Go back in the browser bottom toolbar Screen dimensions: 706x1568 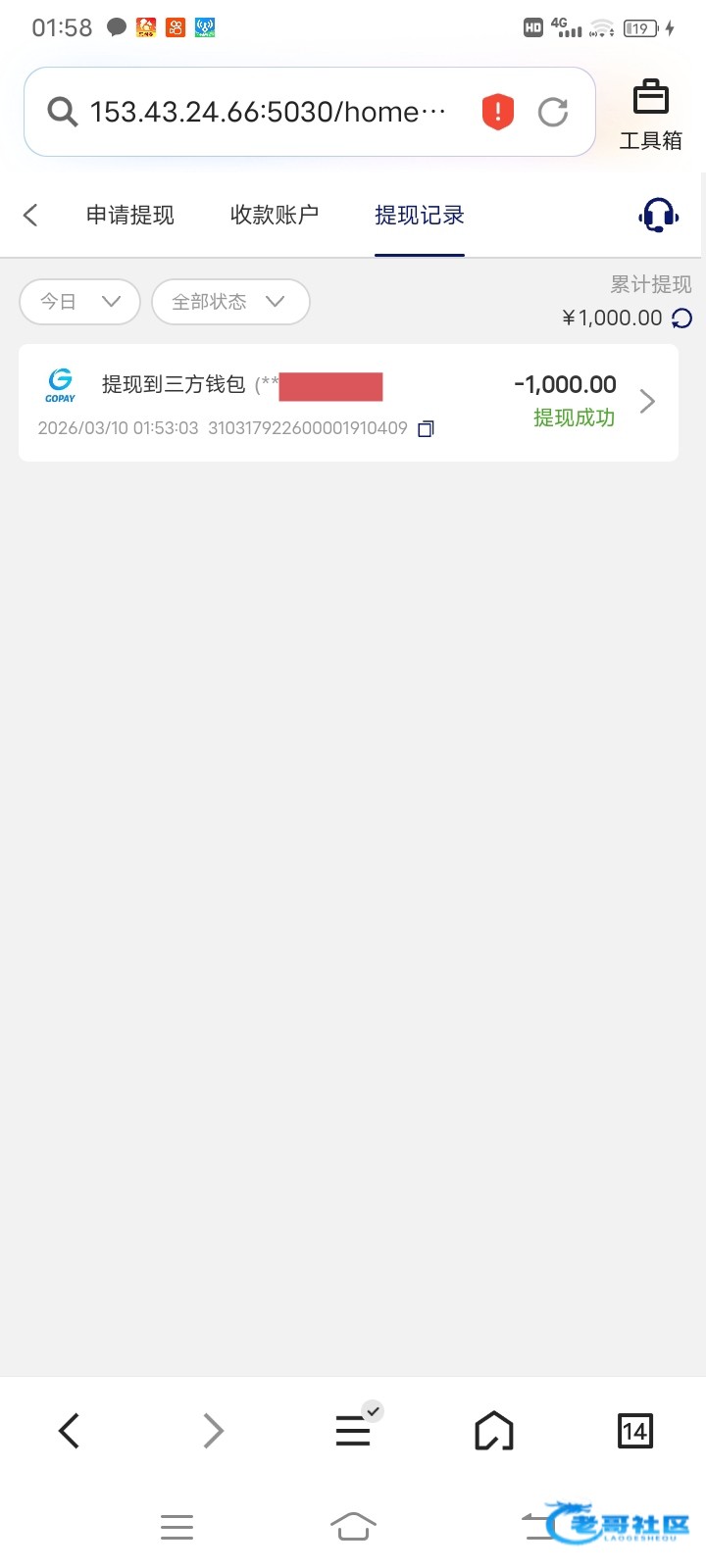point(69,1431)
